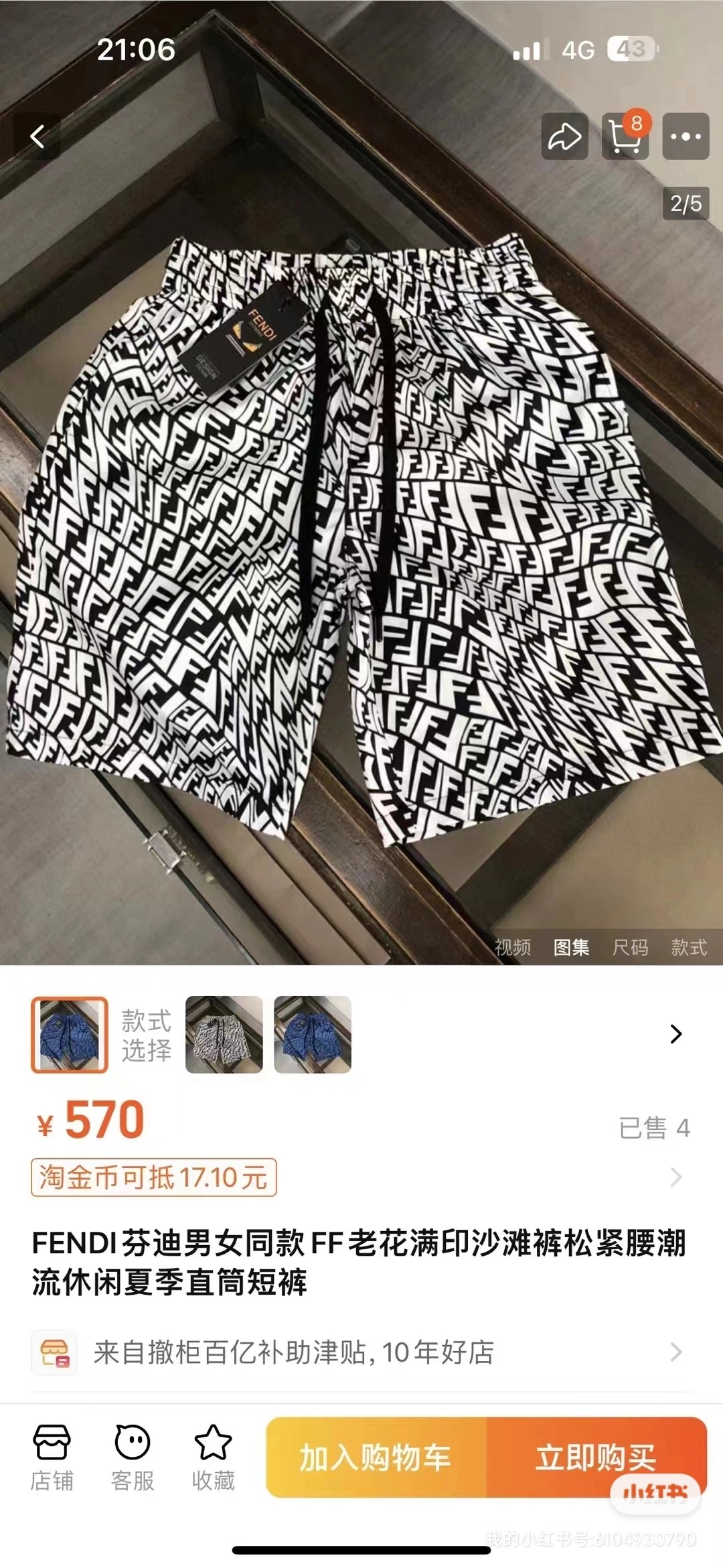This screenshot has height=1568, width=723.
Task: Share this product listing
Action: coord(564,137)
